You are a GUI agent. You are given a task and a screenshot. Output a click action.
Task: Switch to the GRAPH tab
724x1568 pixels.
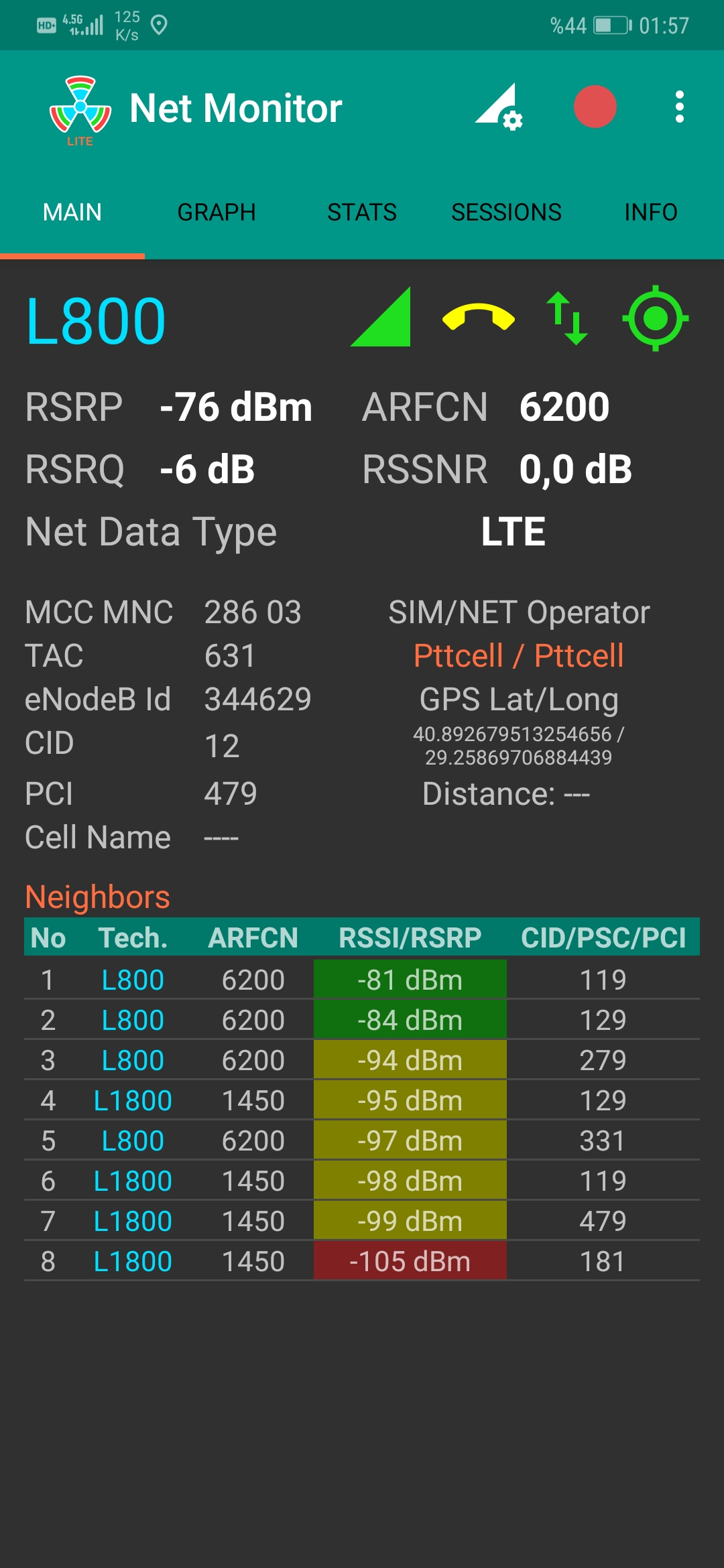[217, 212]
